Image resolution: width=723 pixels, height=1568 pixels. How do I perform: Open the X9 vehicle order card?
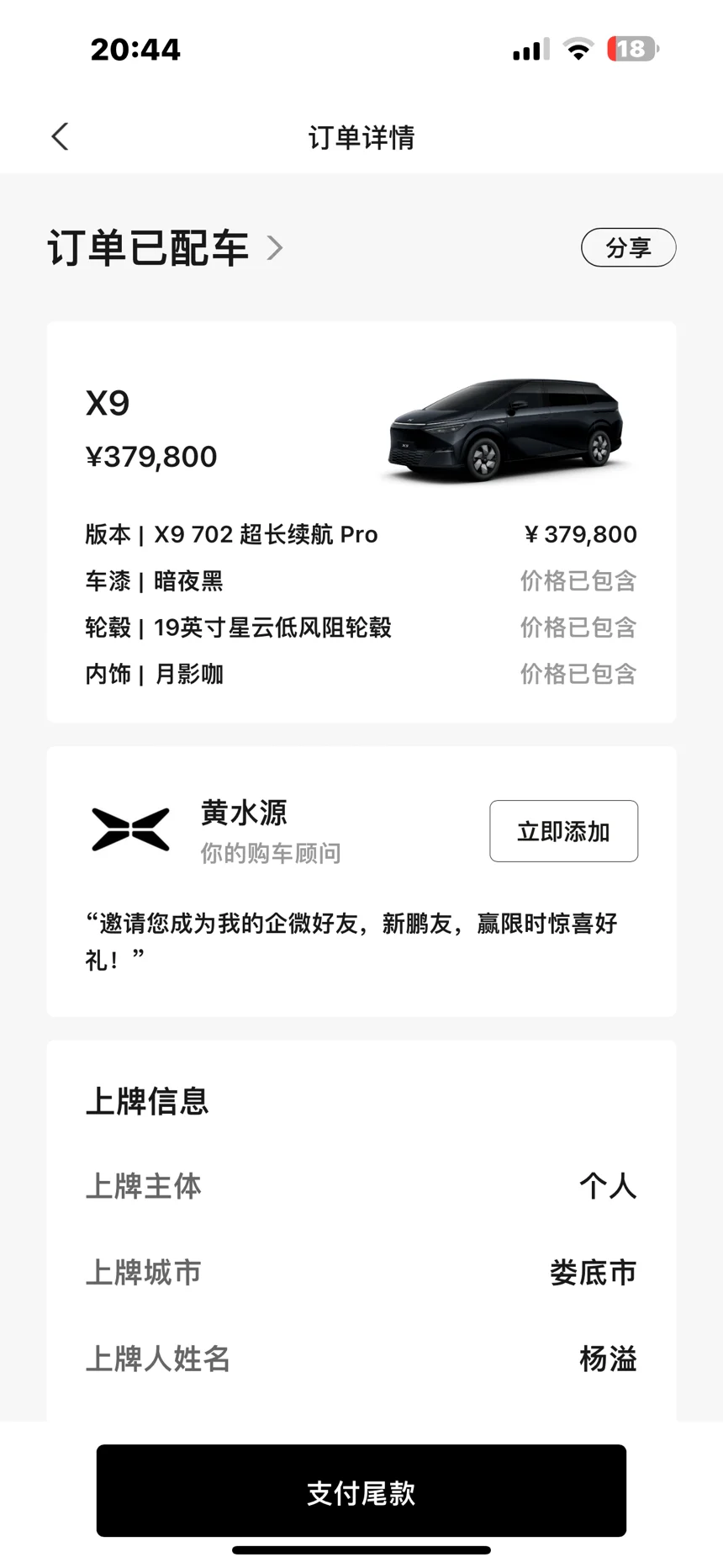[x=361, y=522]
